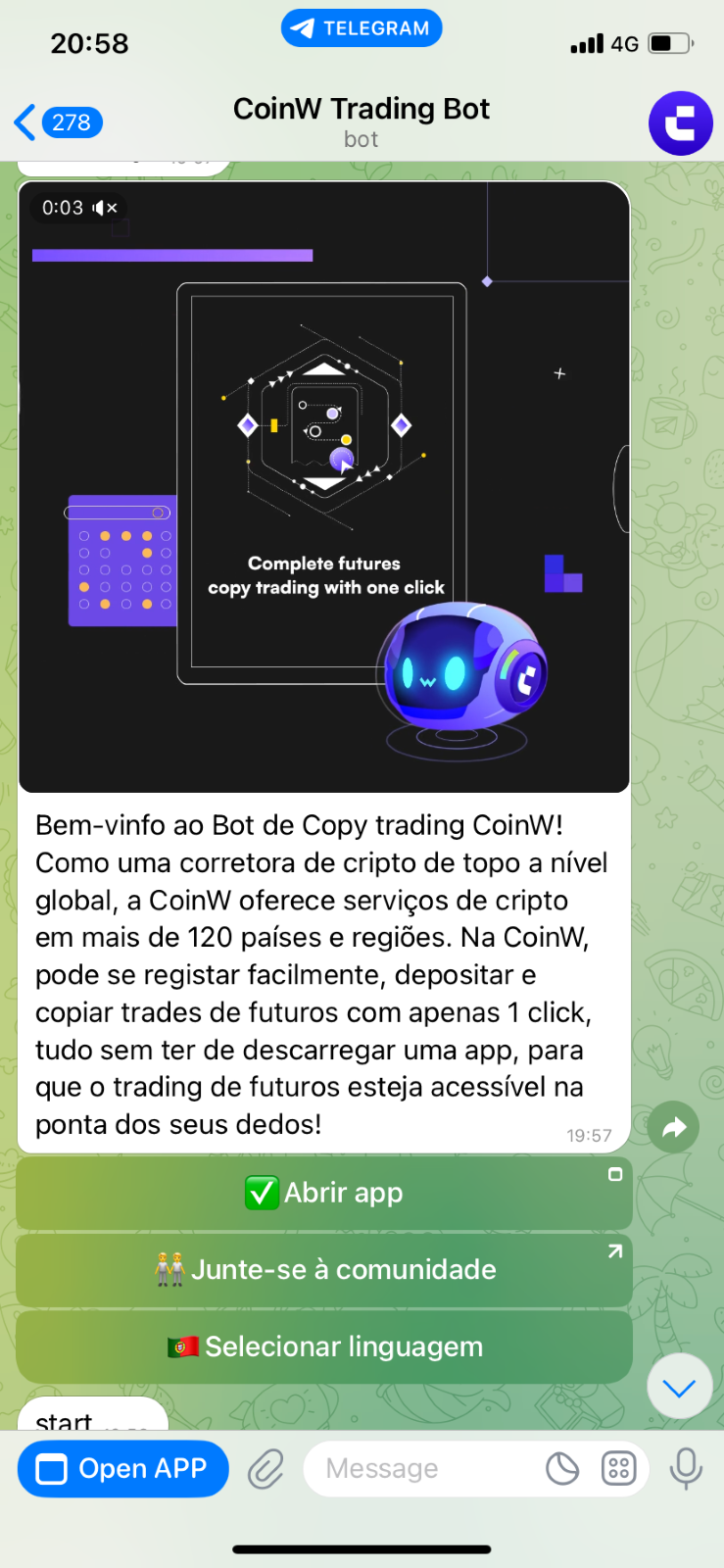Viewport: 724px width, 1568px height.
Task: Unmute the video sound icon
Action: coord(105,208)
